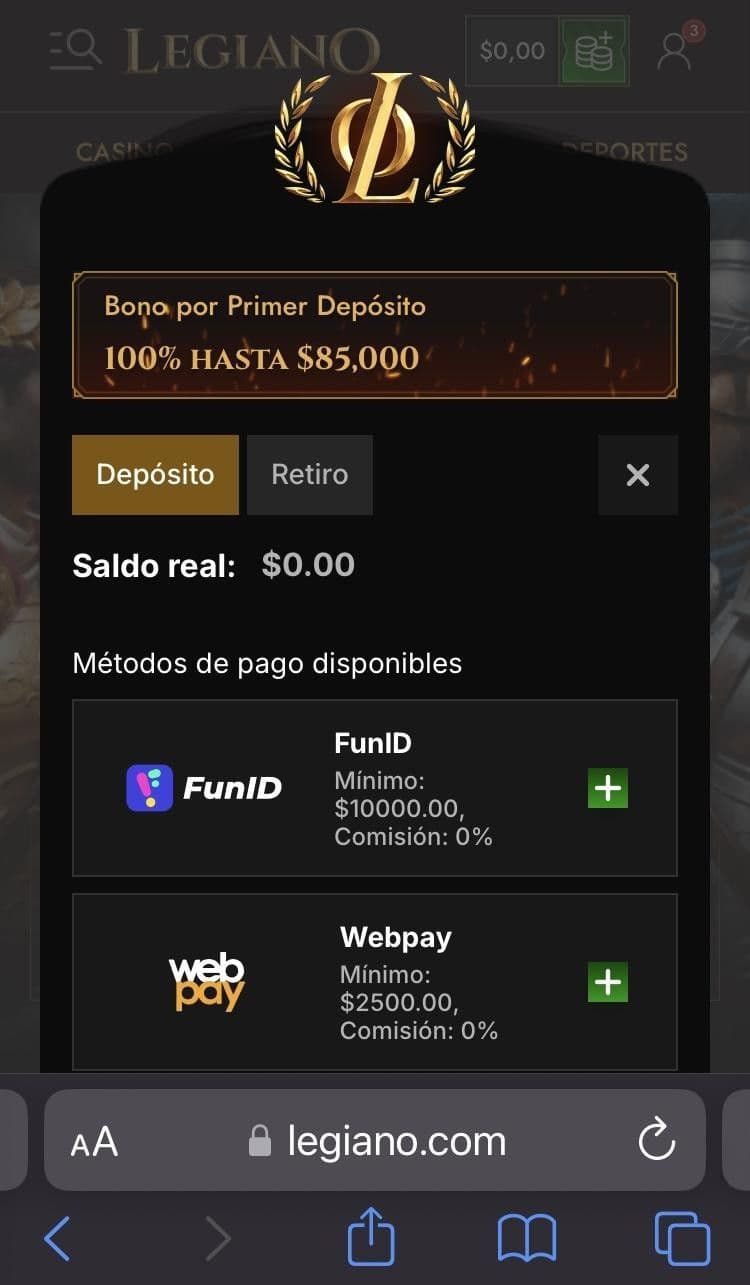Tap the Webpay payment method logo
750x1285 pixels.
tap(206, 981)
